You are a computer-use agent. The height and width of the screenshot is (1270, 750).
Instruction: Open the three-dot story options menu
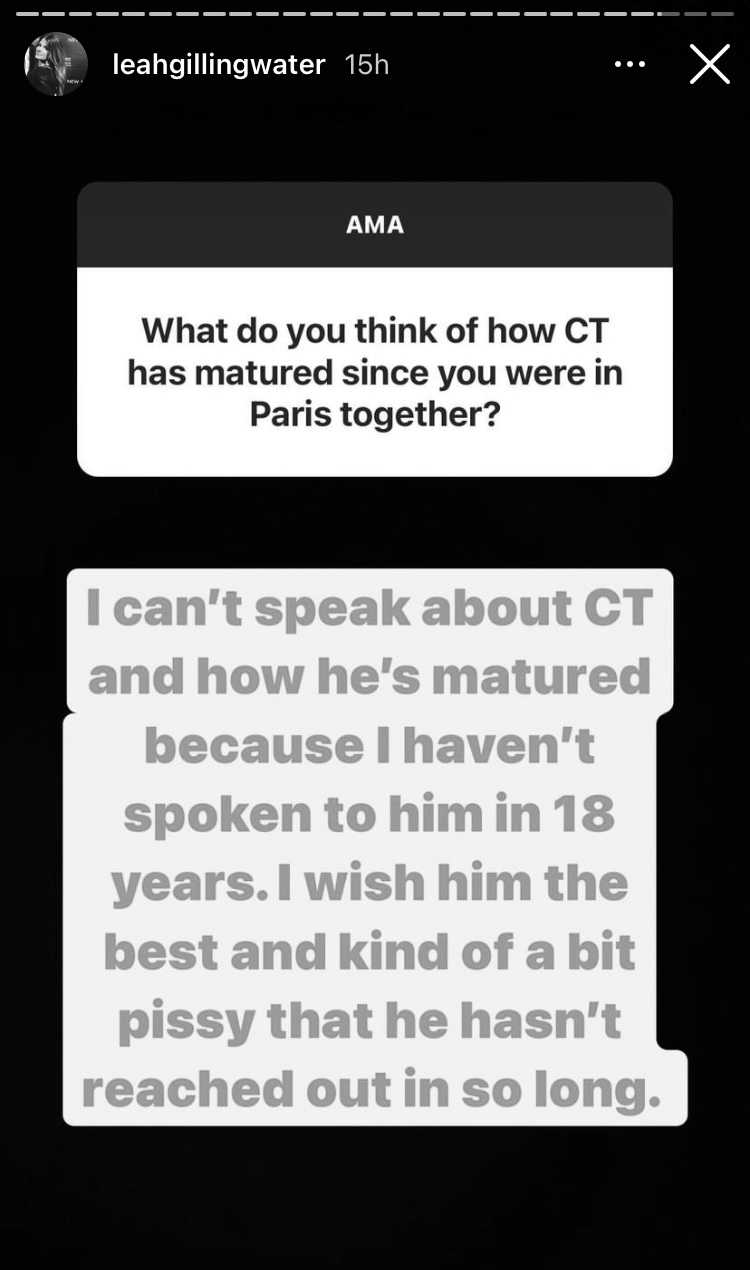(629, 65)
